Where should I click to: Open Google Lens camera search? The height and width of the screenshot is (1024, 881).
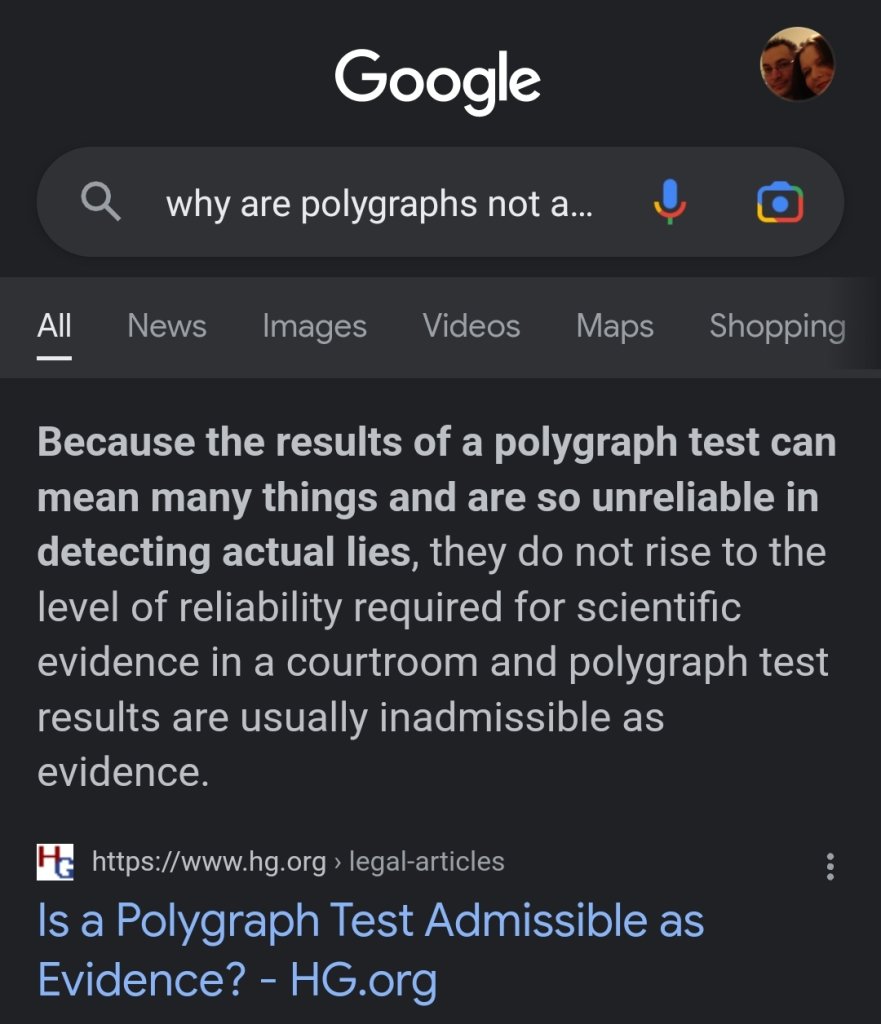[x=779, y=203]
